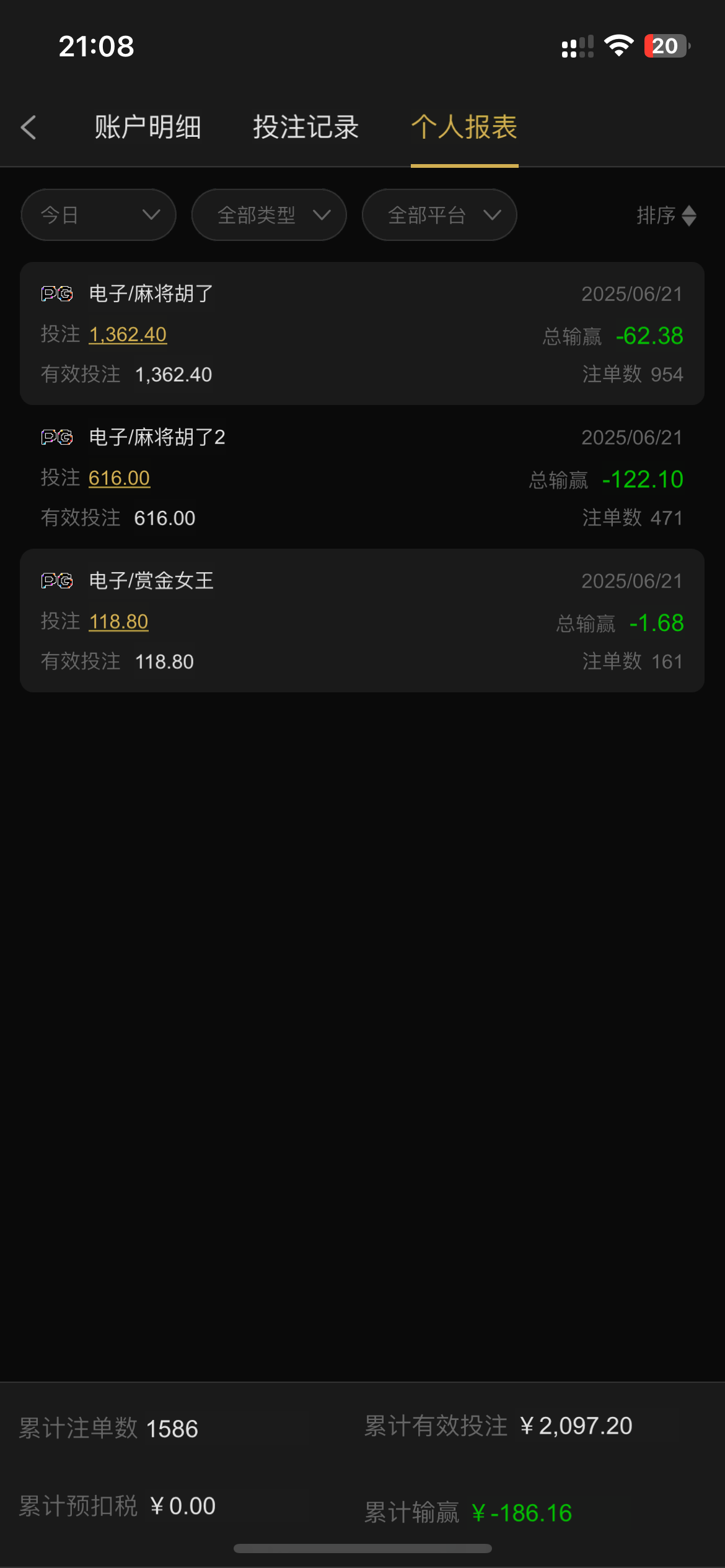The height and width of the screenshot is (1568, 725).
Task: Select the 电子/赏金女王 report card
Action: click(362, 621)
